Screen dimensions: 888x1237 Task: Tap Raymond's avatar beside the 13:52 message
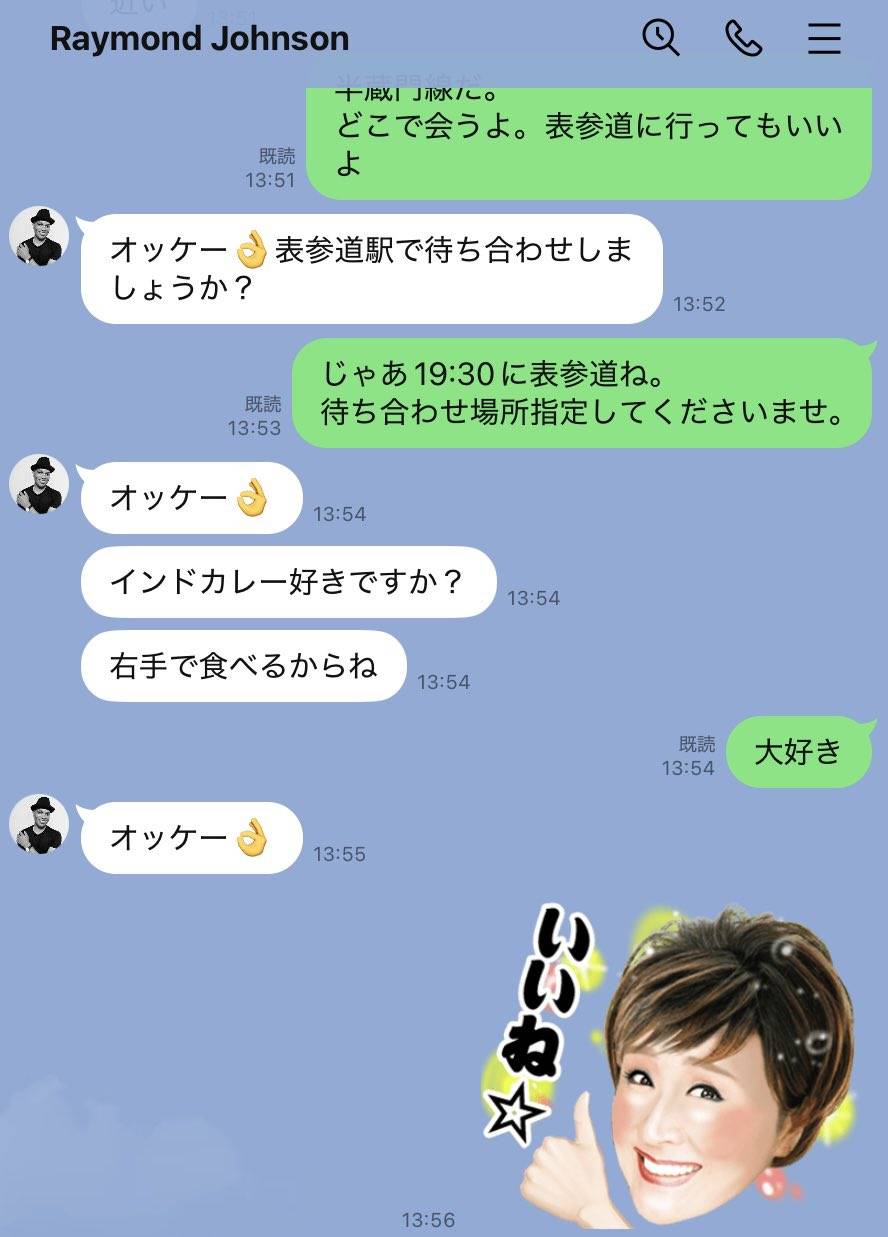39,237
